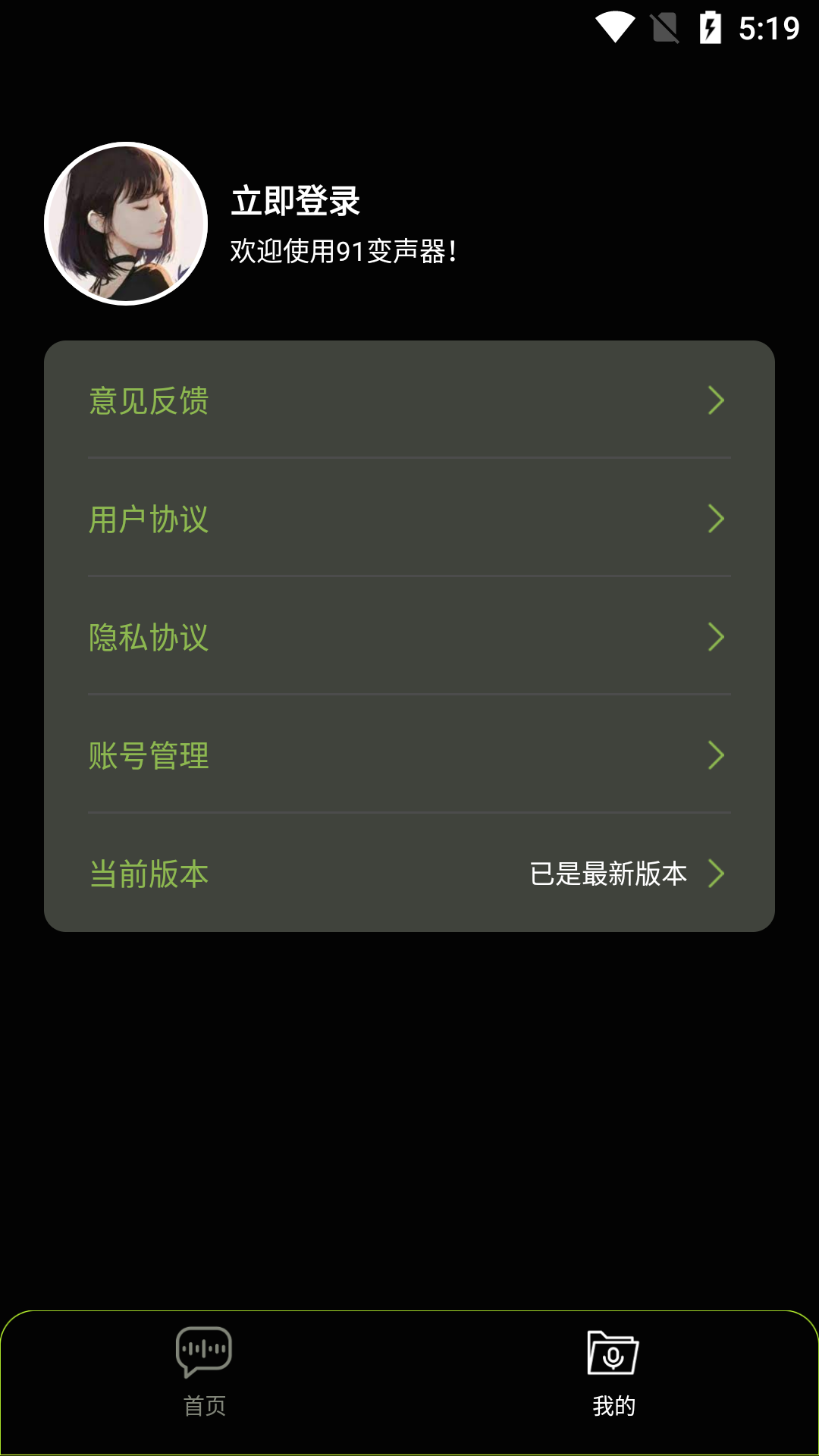The image size is (819, 1456).
Task: Switch to the 首页 home tab
Action: tap(205, 1373)
